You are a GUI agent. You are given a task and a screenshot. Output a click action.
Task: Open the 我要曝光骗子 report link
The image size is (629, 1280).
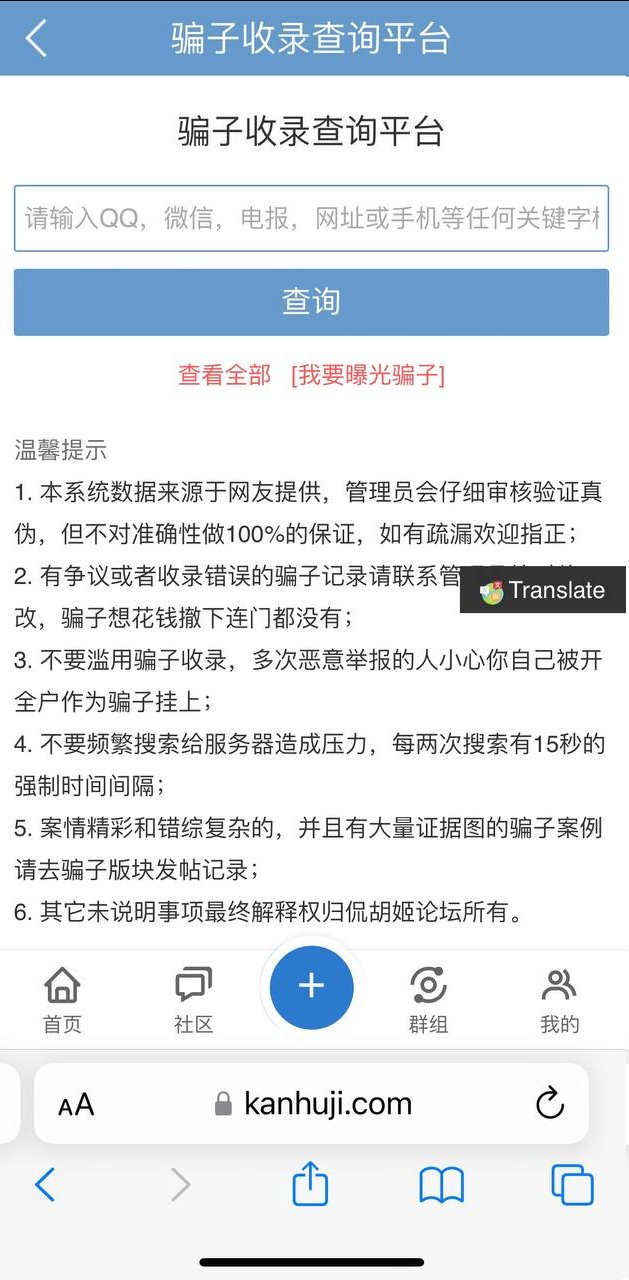tap(368, 375)
